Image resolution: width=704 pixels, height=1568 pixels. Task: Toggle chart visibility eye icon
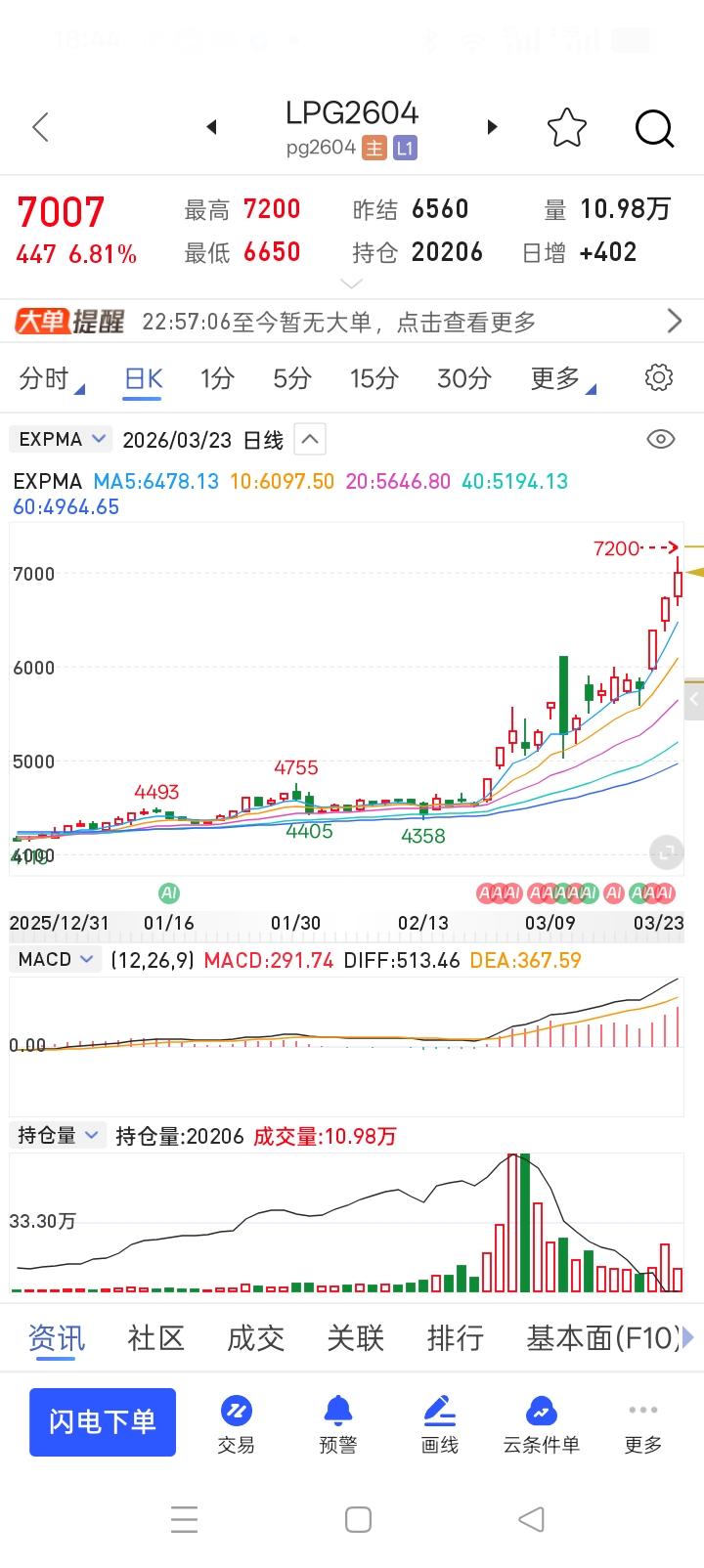[x=661, y=439]
